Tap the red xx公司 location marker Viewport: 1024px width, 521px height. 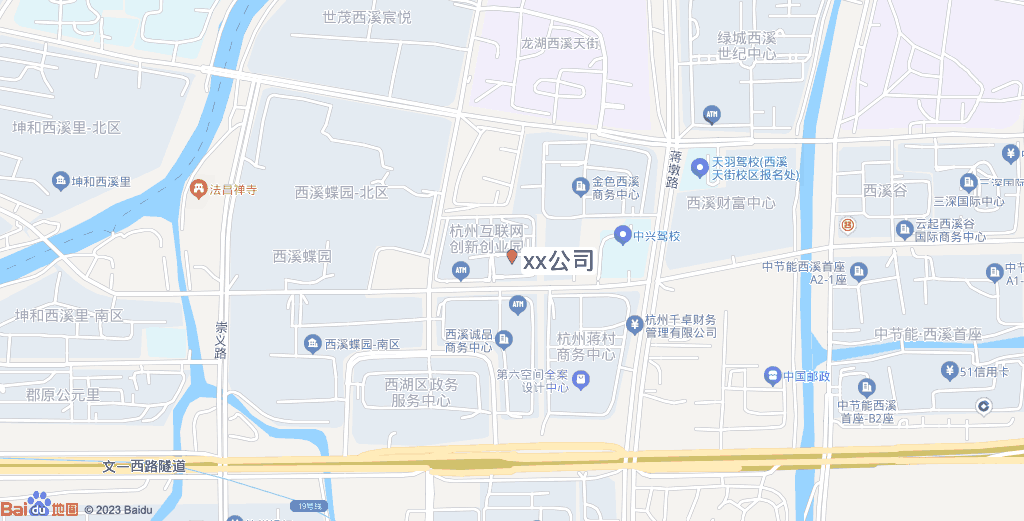coord(512,257)
